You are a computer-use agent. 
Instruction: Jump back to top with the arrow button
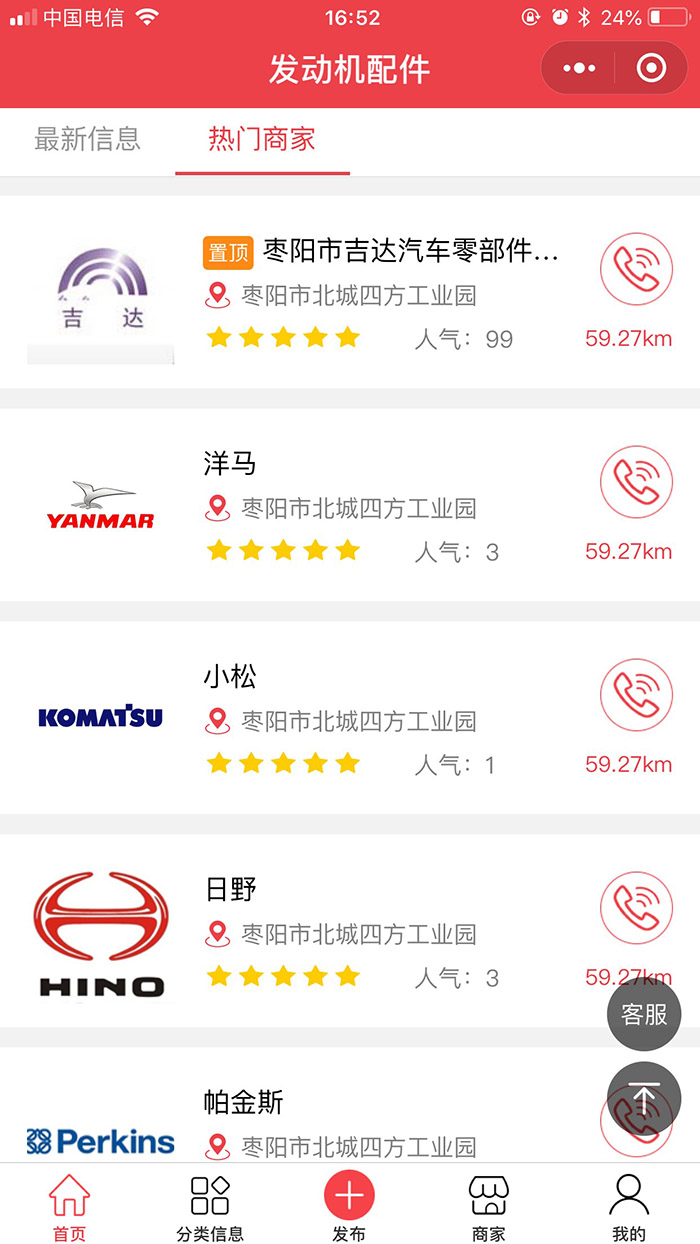644,1099
